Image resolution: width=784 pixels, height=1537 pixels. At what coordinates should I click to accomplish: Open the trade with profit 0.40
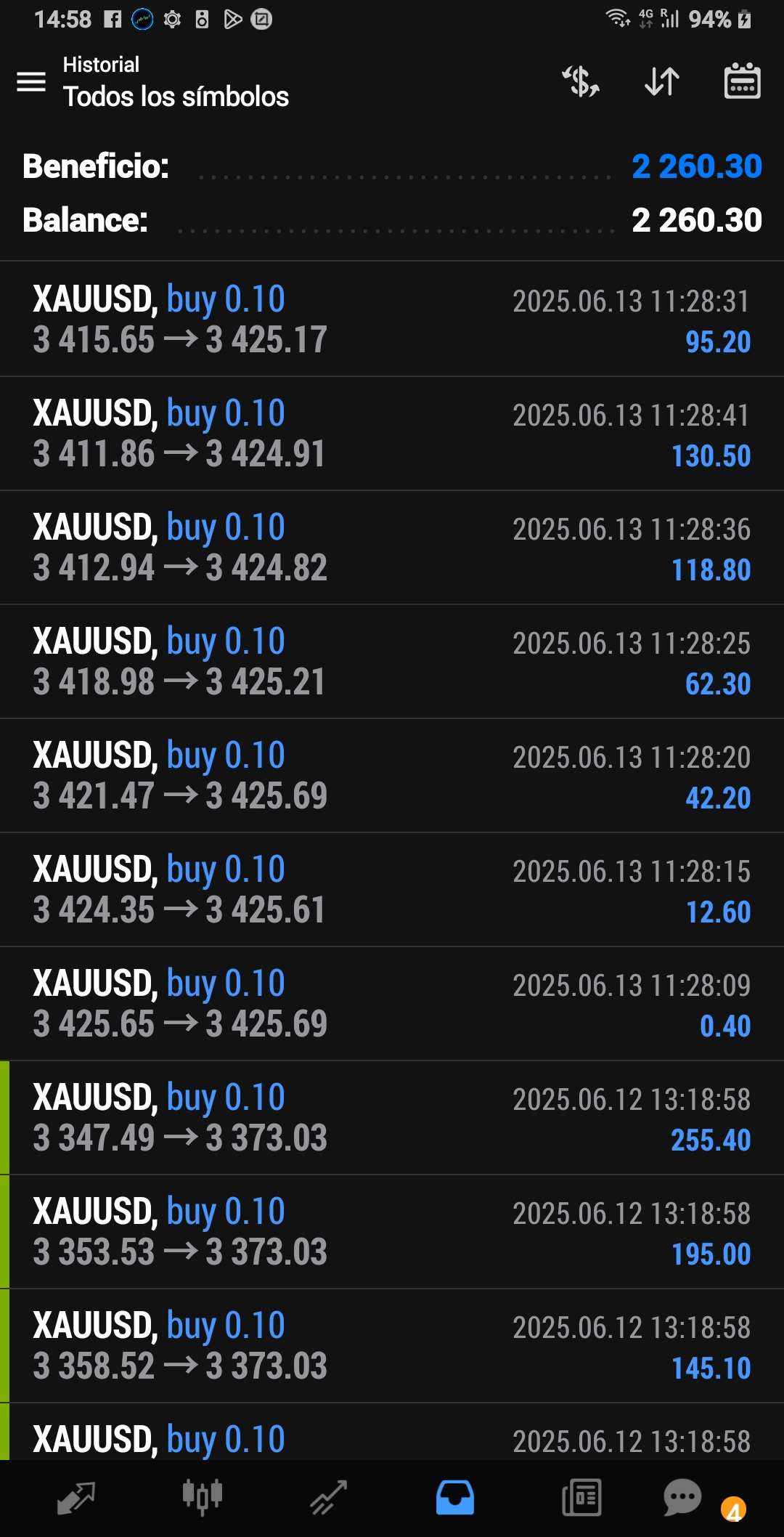click(x=392, y=1004)
